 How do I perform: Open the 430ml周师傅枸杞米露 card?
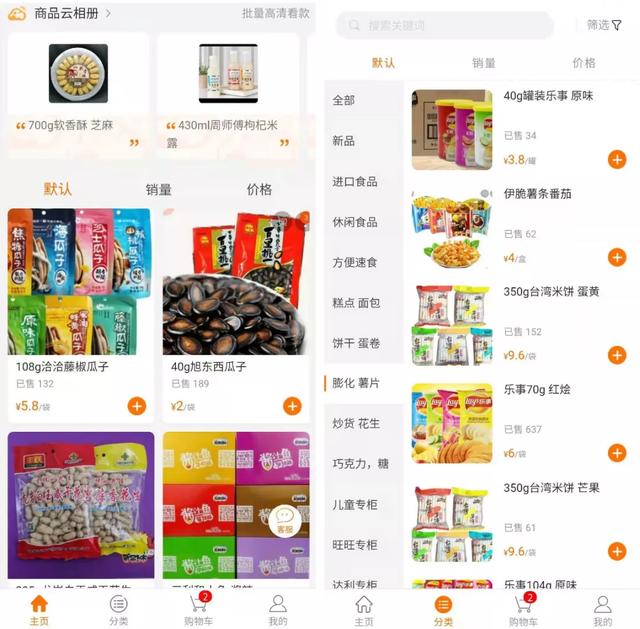[228, 95]
